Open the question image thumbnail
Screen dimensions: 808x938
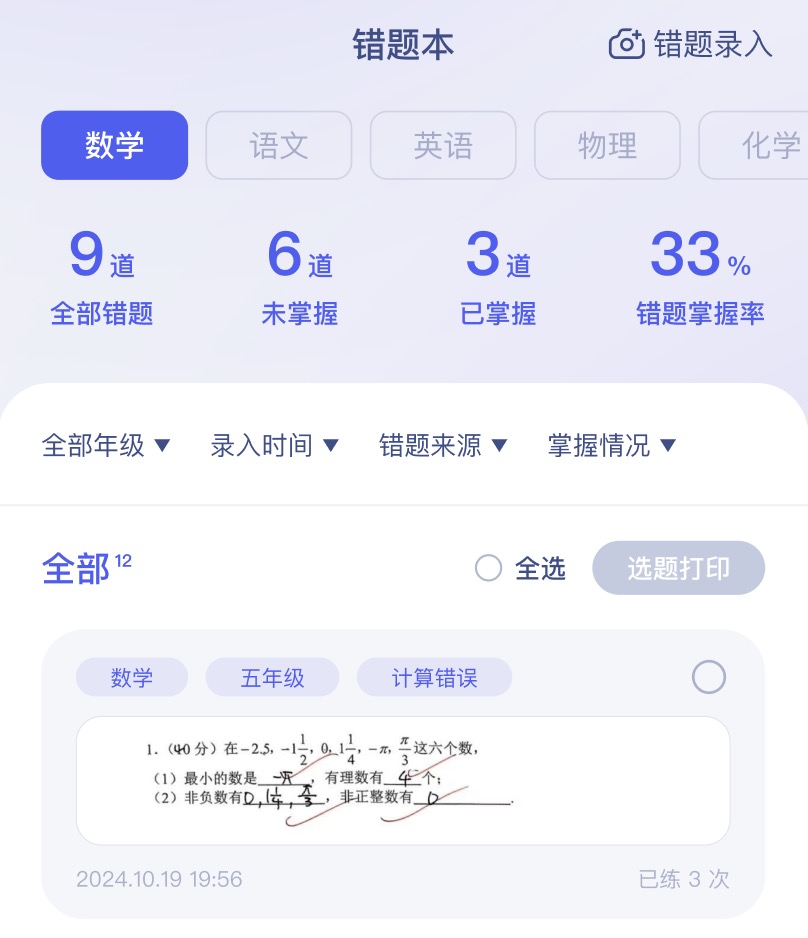pos(403,780)
